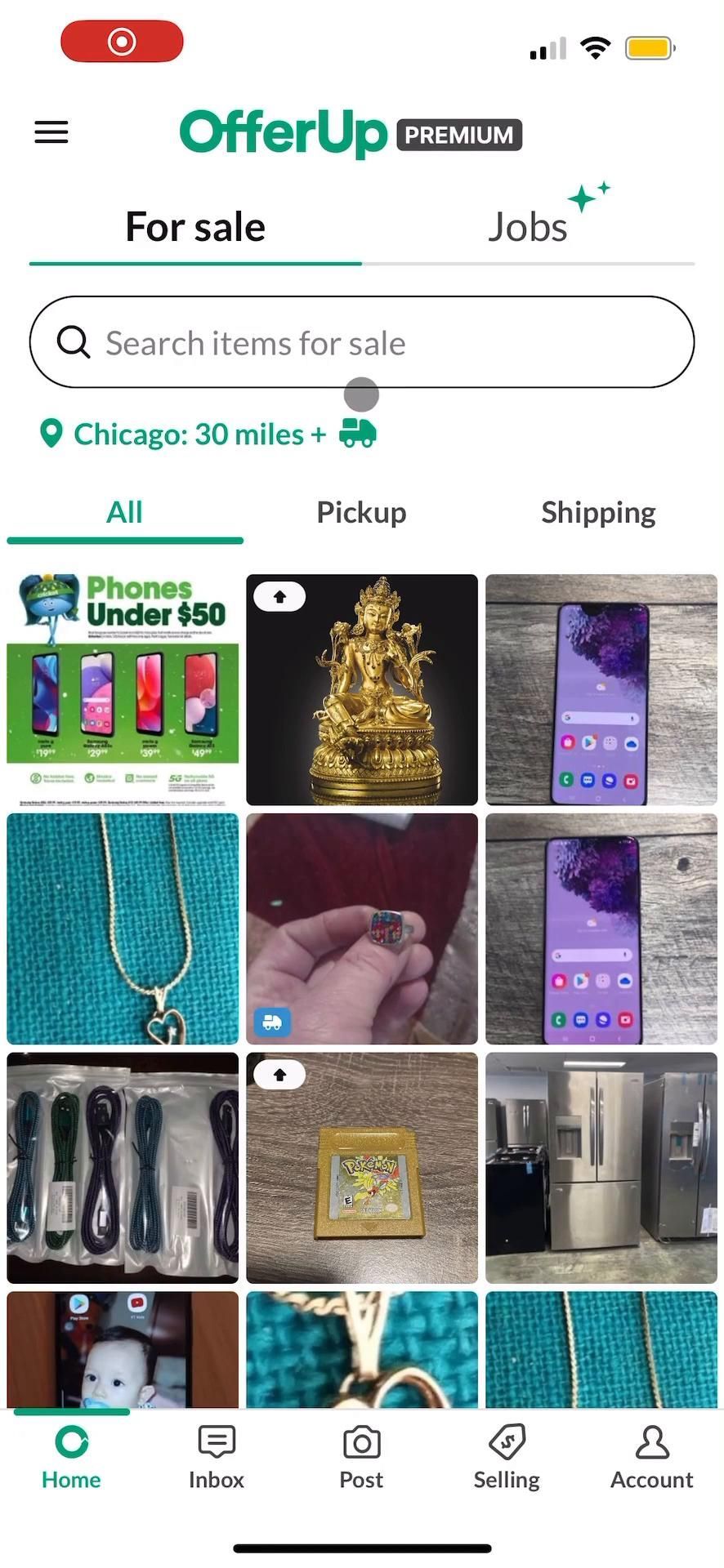Viewport: 724px width, 1568px height.
Task: Switch to the Jobs tab
Action: [527, 227]
